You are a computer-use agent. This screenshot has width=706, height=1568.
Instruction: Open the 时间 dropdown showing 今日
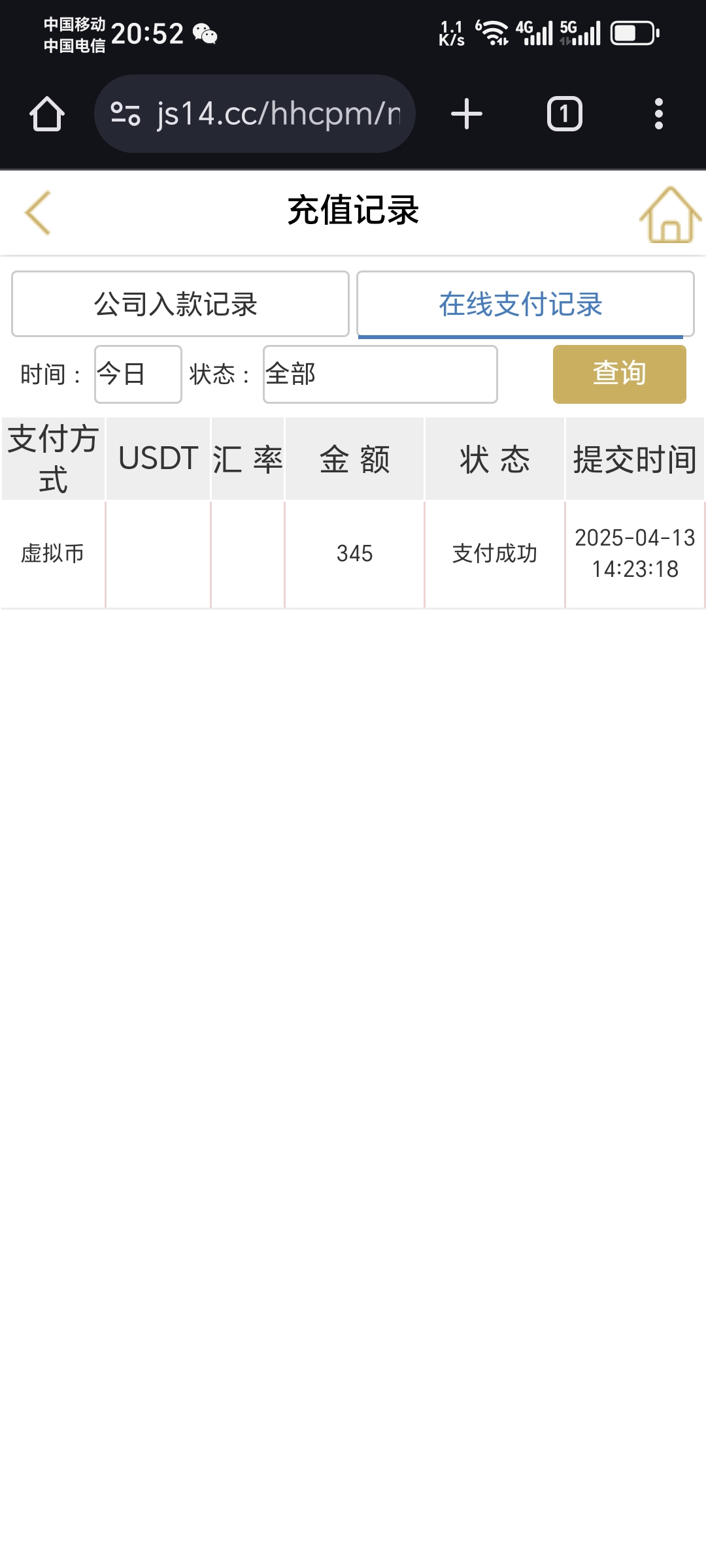[x=138, y=374]
